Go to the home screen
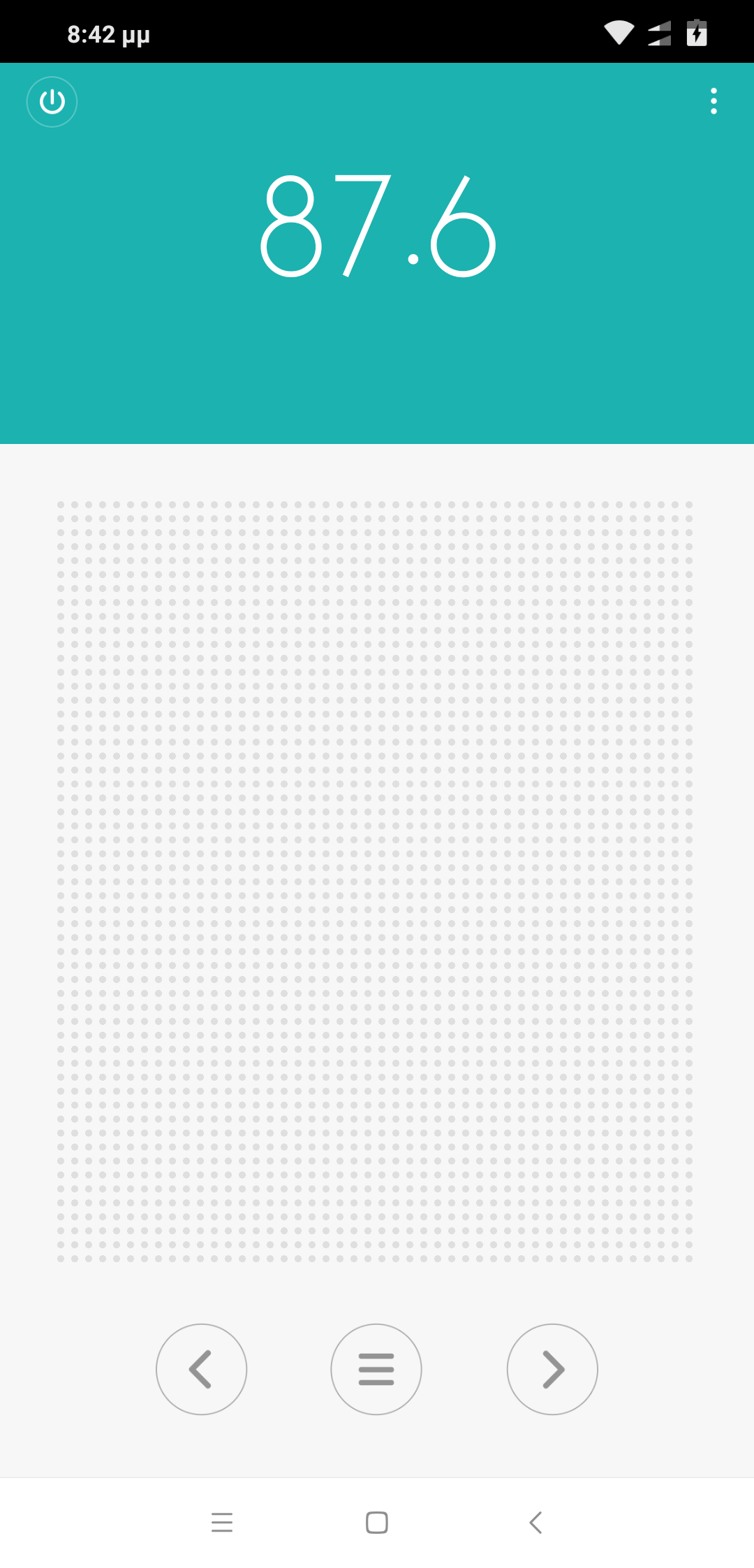This screenshot has width=754, height=1568. point(377,1522)
